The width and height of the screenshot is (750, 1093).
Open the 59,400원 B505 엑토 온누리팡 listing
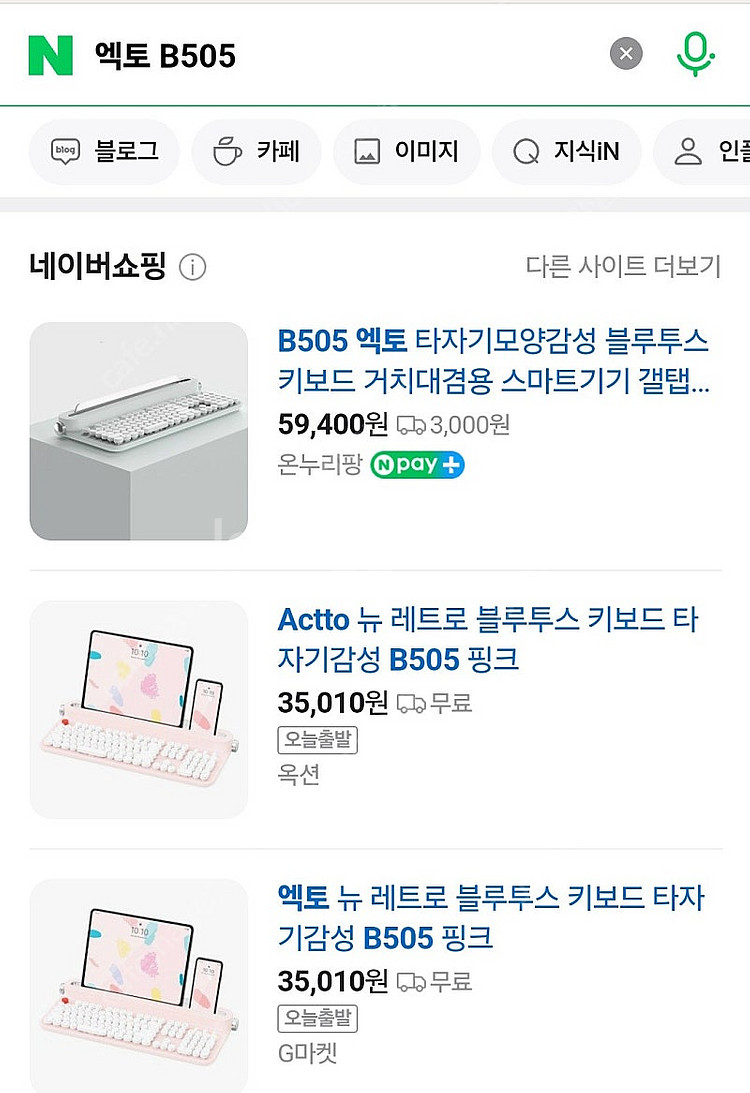tap(493, 361)
